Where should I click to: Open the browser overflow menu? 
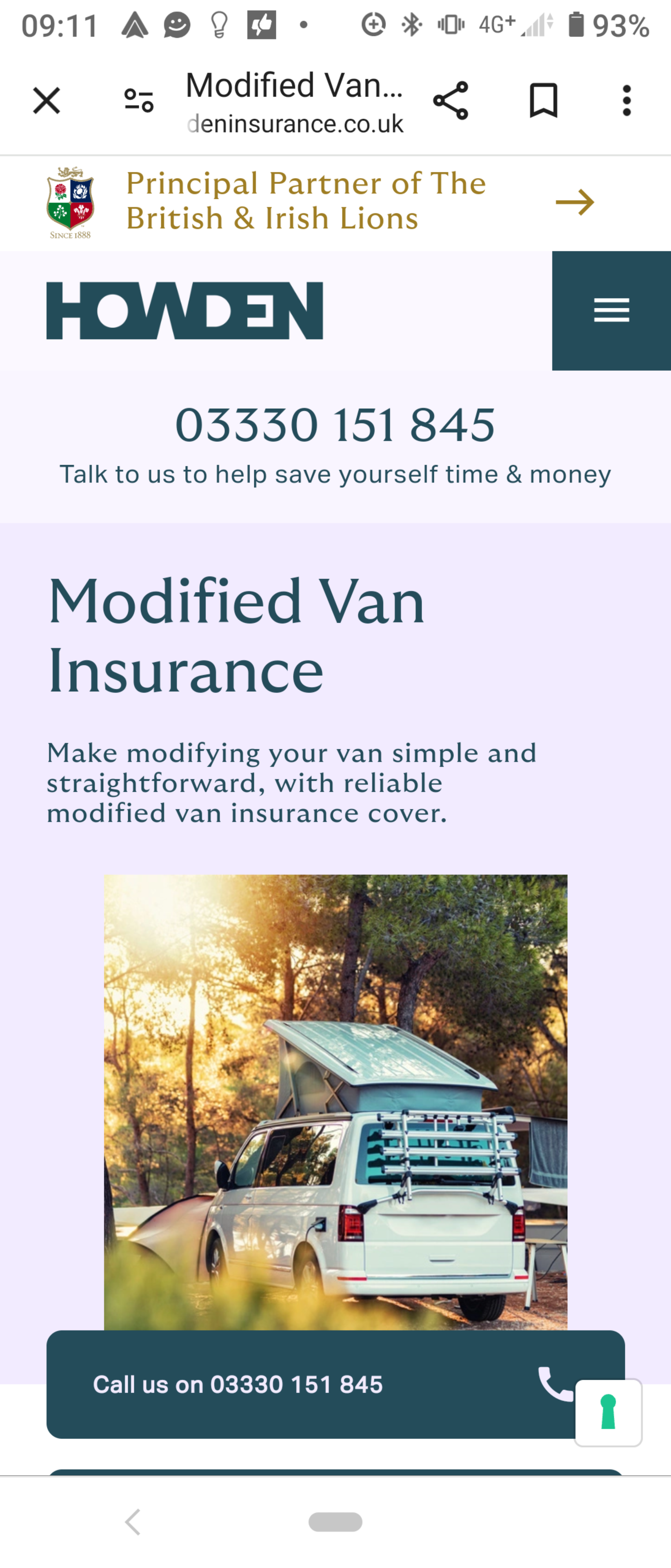tap(627, 100)
